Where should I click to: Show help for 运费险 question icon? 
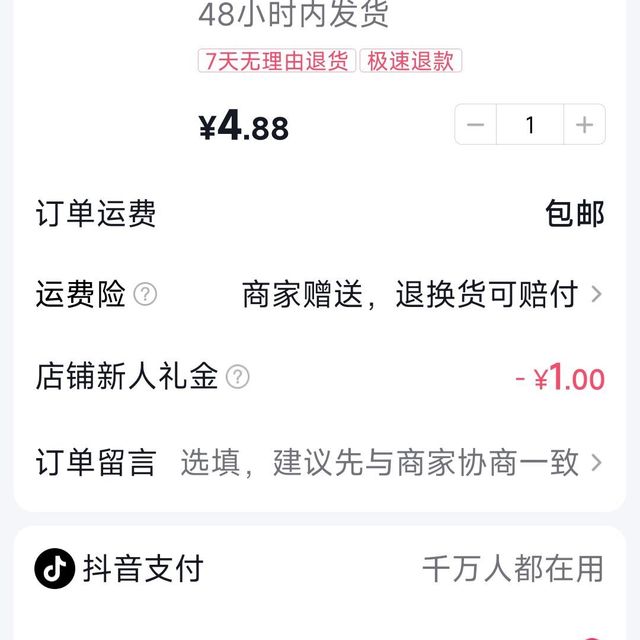click(x=146, y=295)
